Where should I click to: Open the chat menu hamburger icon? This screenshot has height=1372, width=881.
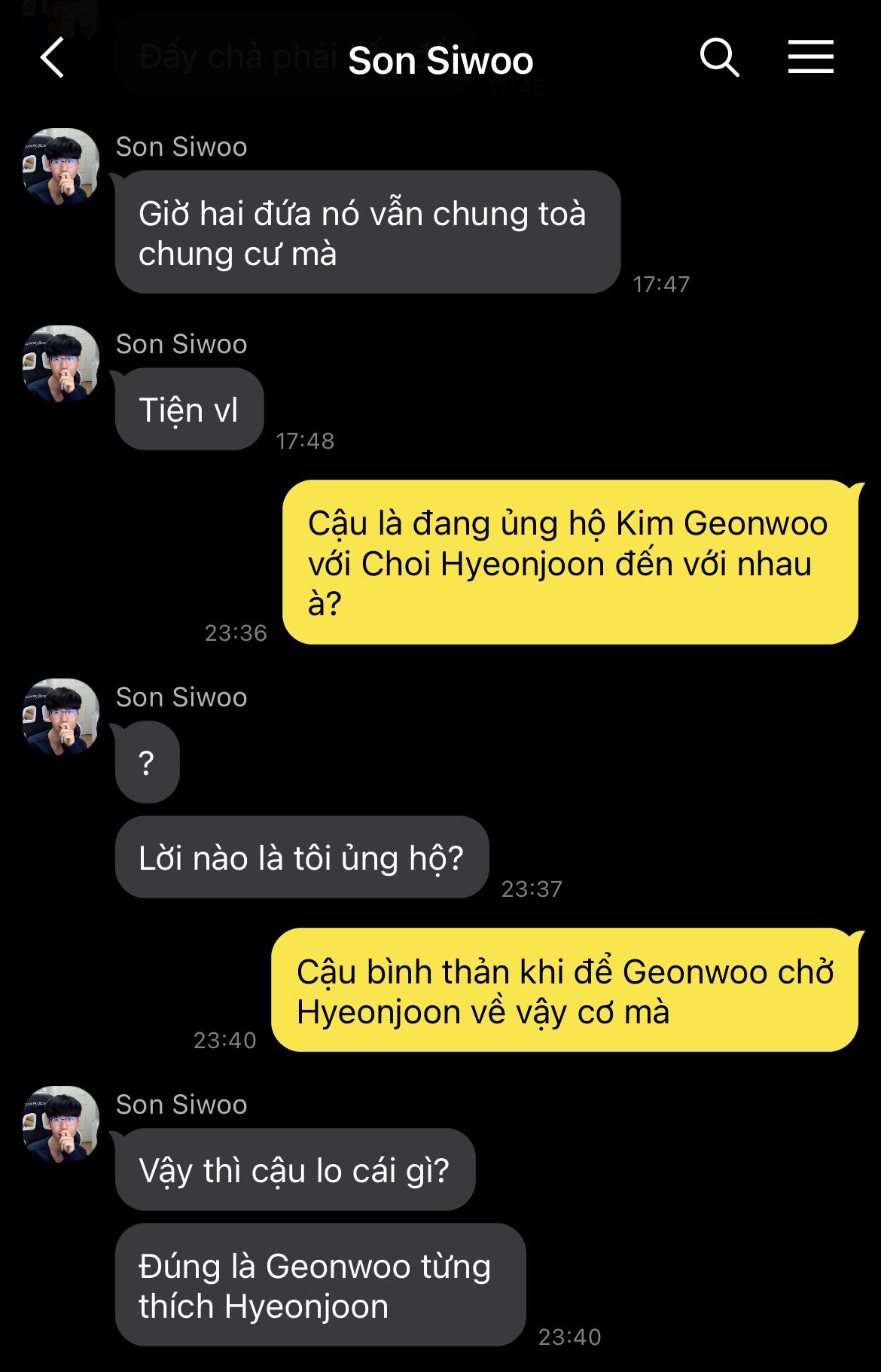click(x=810, y=58)
